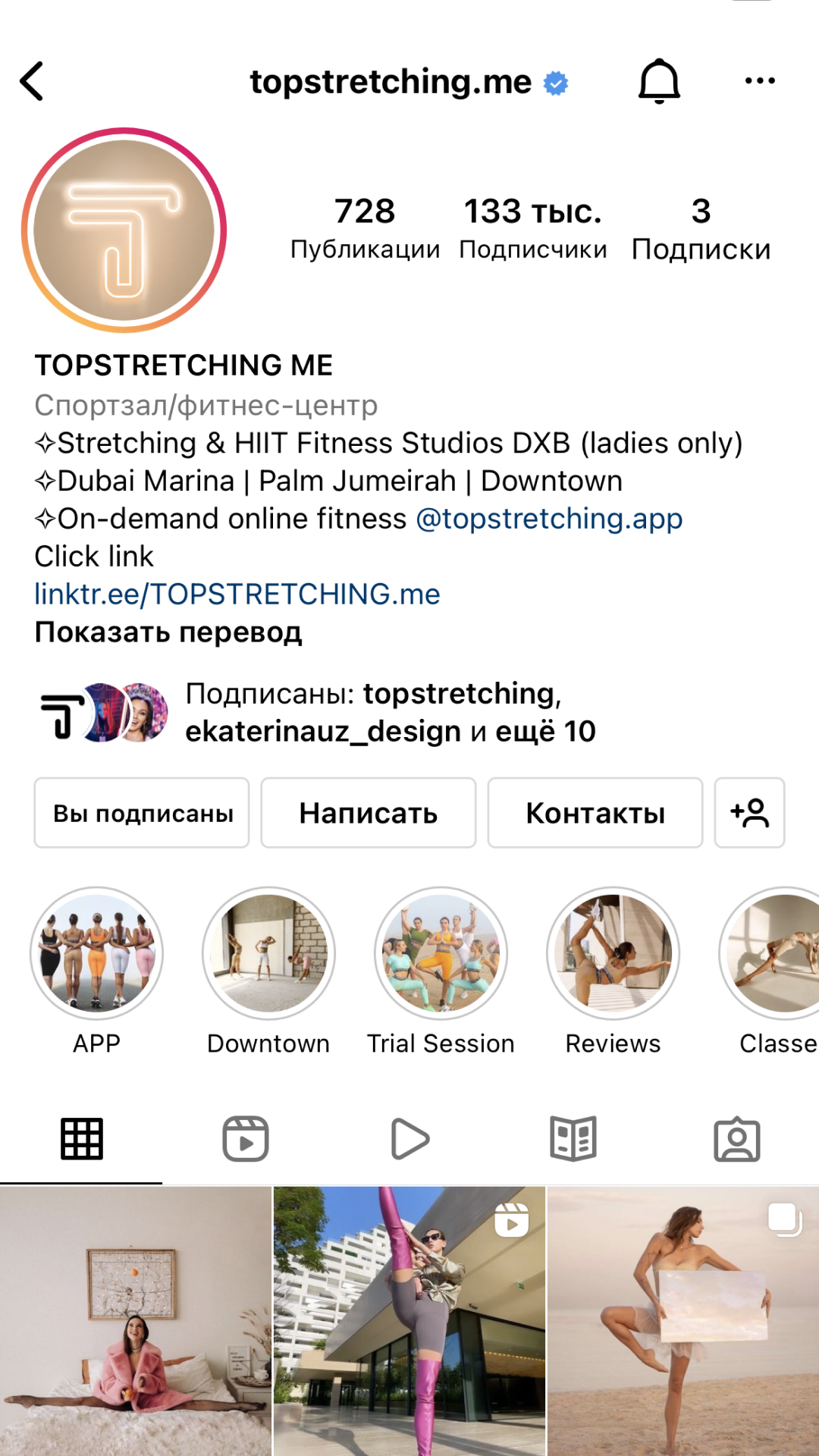Open the Контакты button
The height and width of the screenshot is (1456, 819).
(595, 813)
